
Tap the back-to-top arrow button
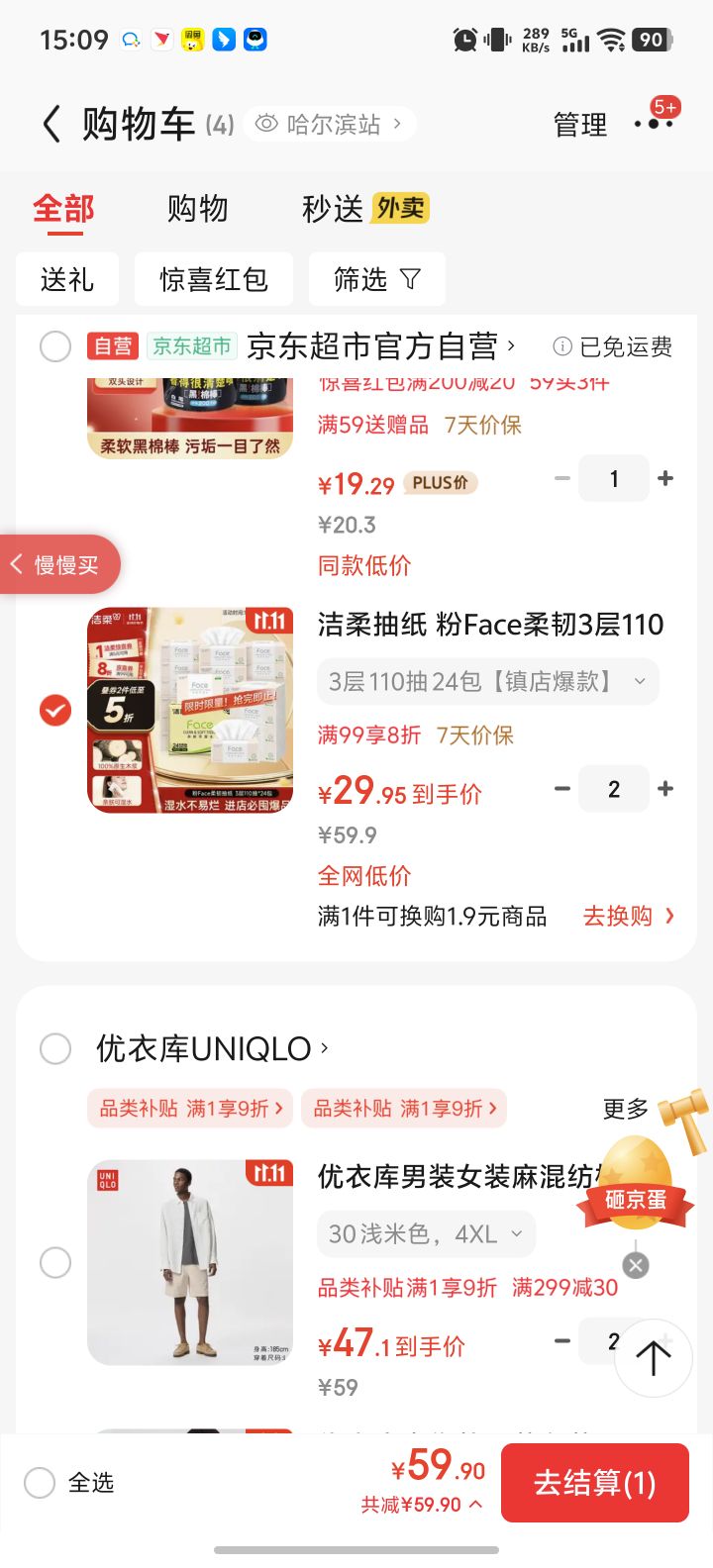(653, 1357)
